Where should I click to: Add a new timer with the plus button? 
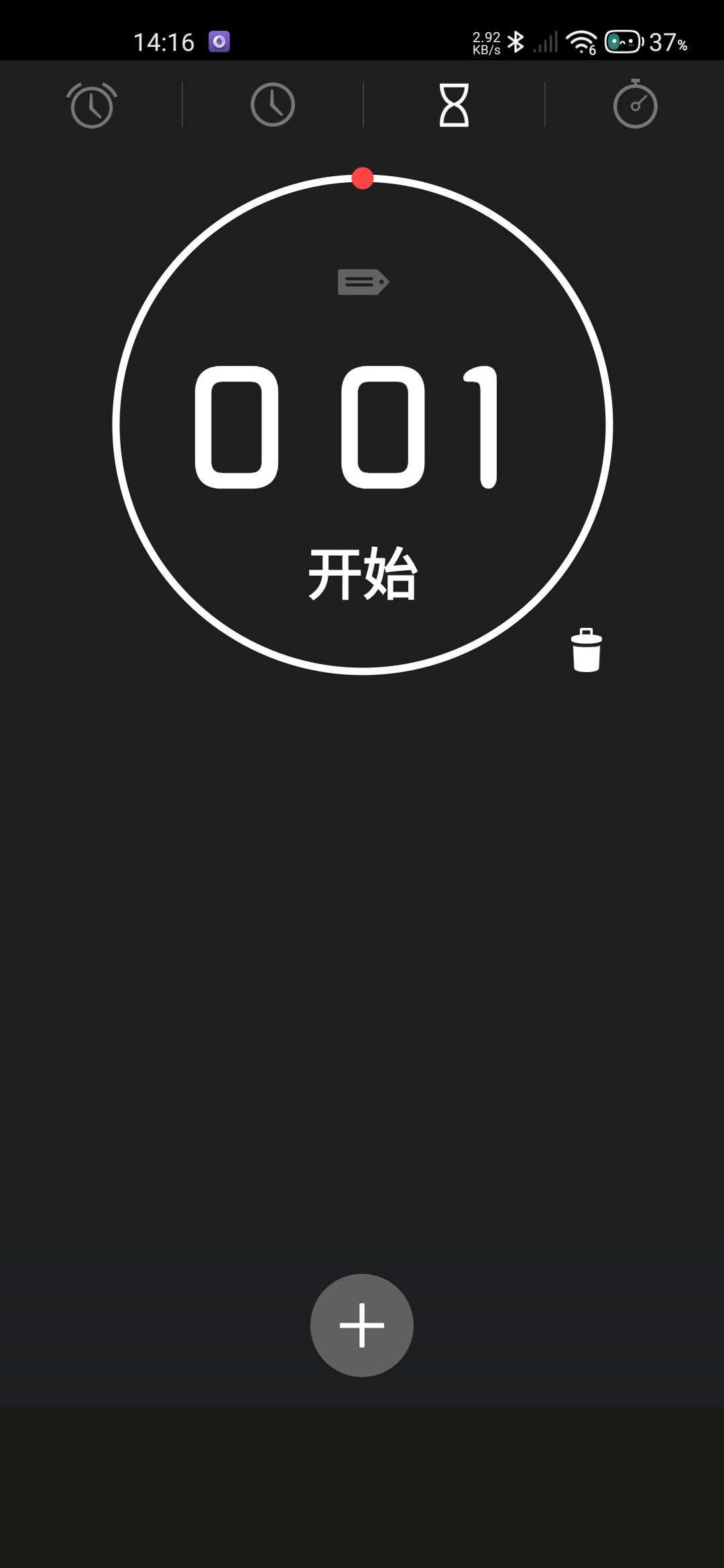362,1325
